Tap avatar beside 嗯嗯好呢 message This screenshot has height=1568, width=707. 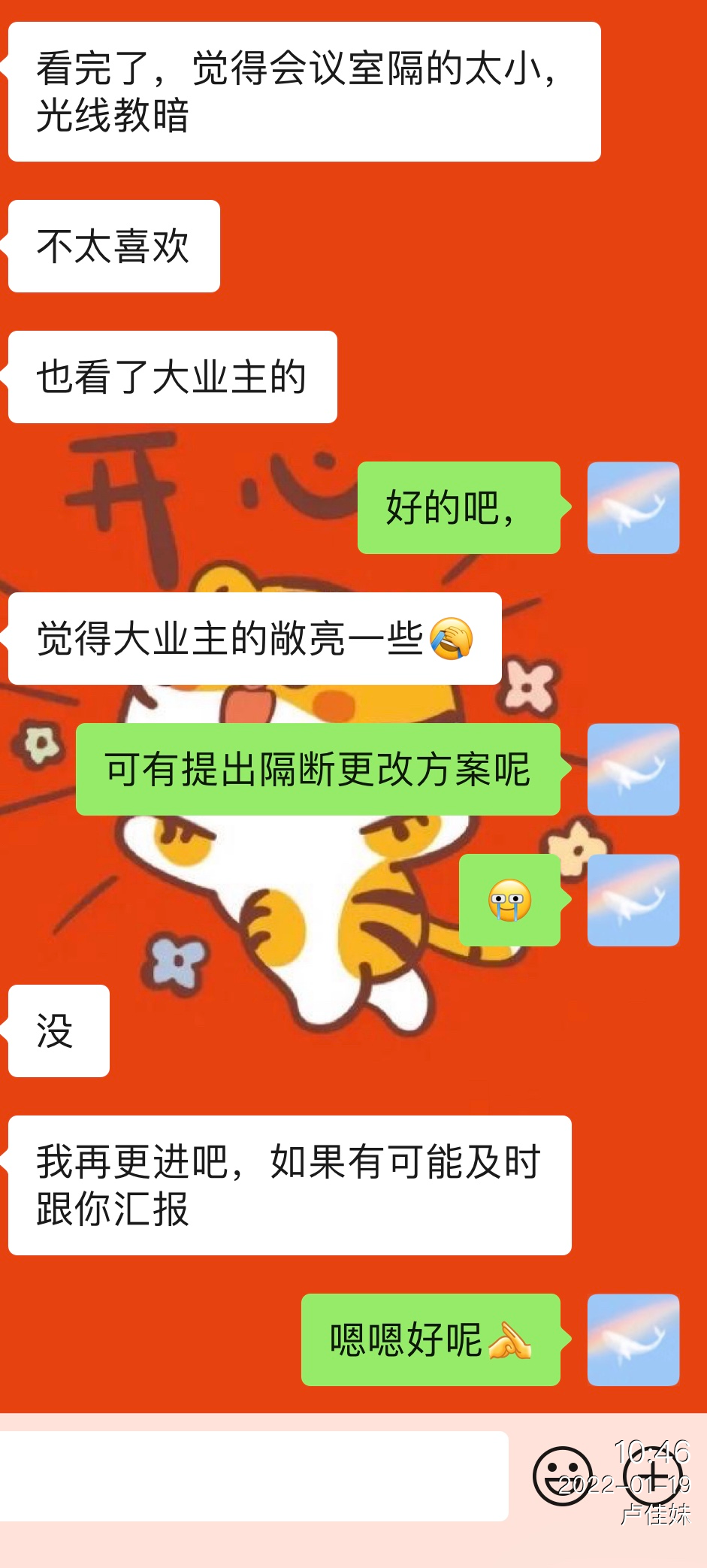click(633, 1339)
